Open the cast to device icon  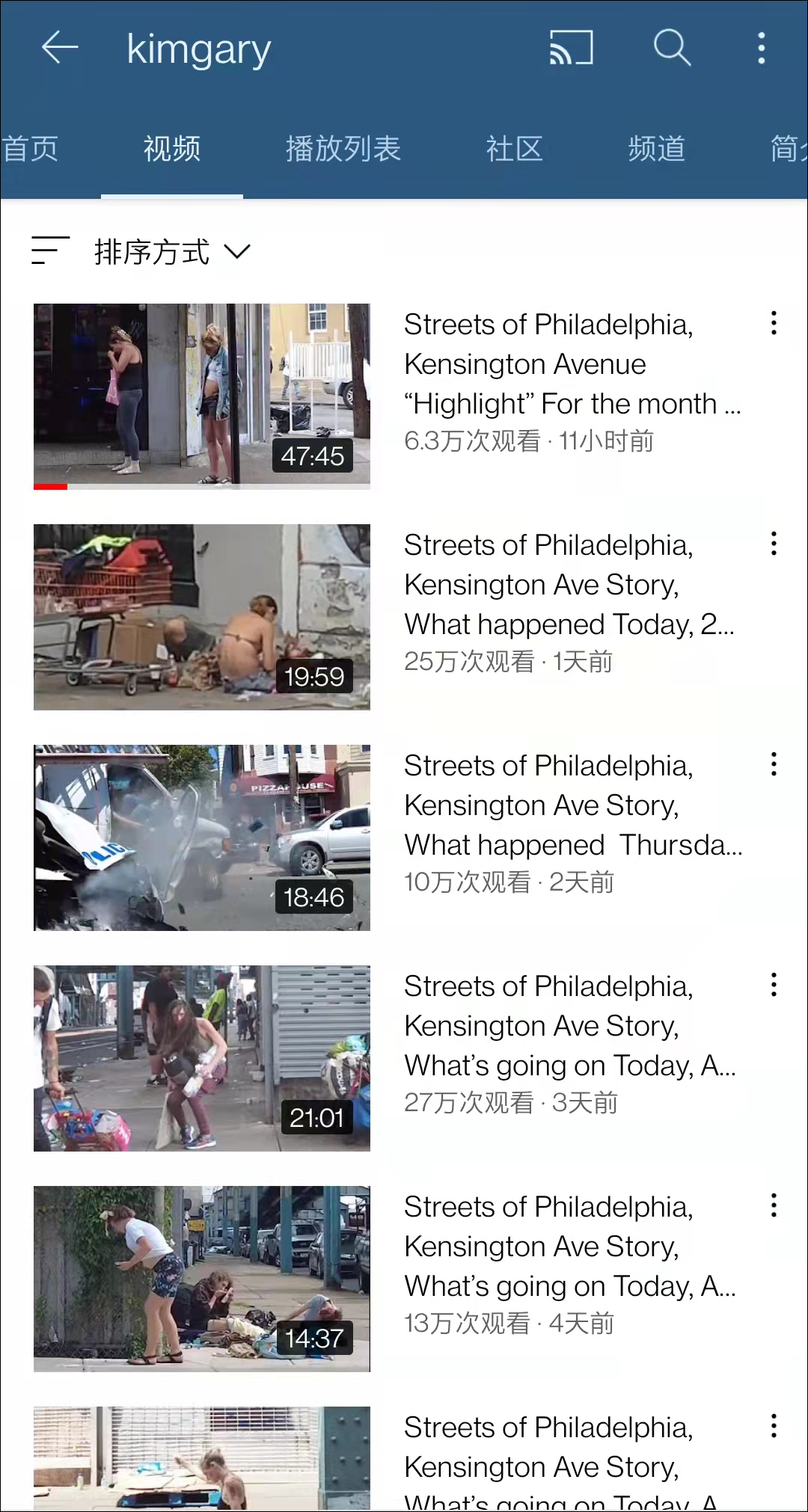(572, 48)
